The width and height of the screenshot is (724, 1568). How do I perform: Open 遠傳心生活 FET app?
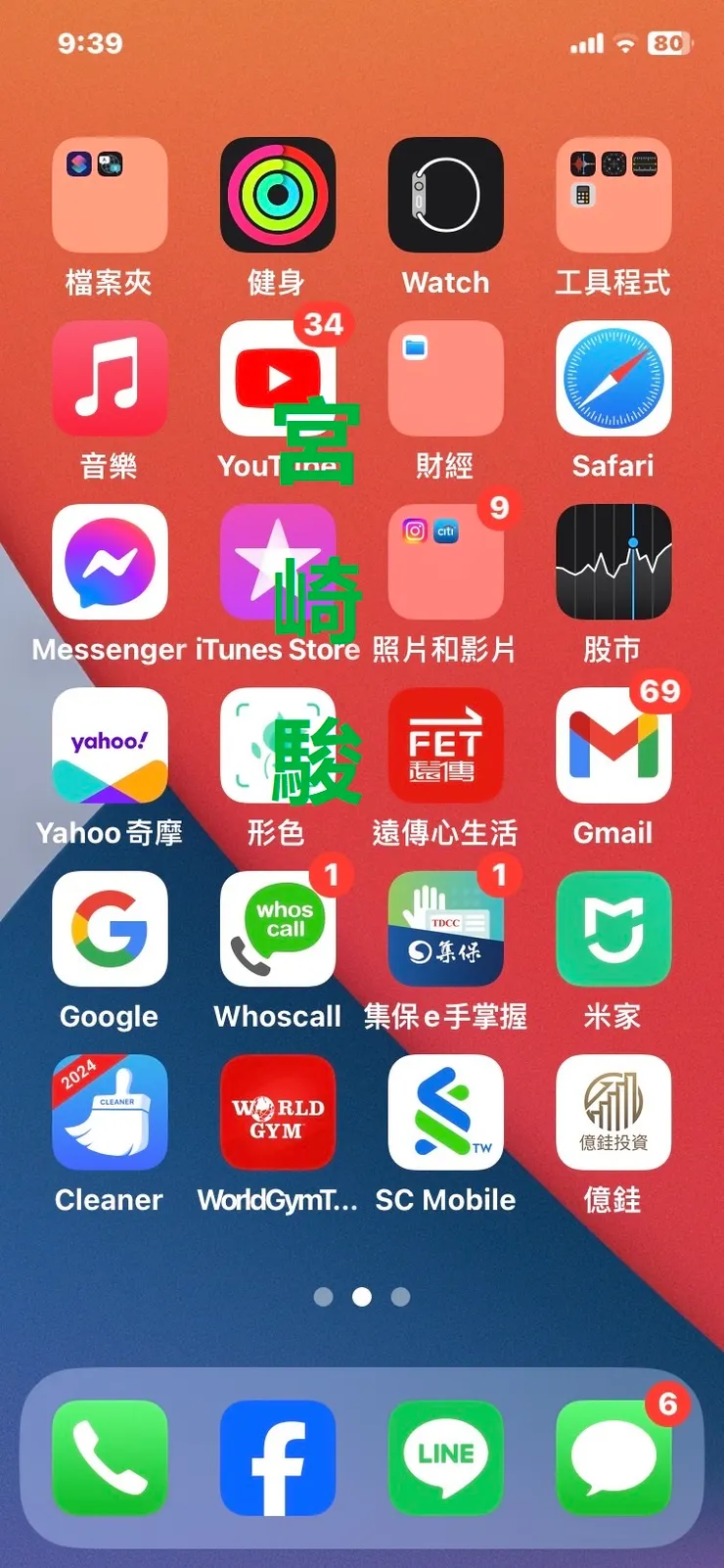446,746
